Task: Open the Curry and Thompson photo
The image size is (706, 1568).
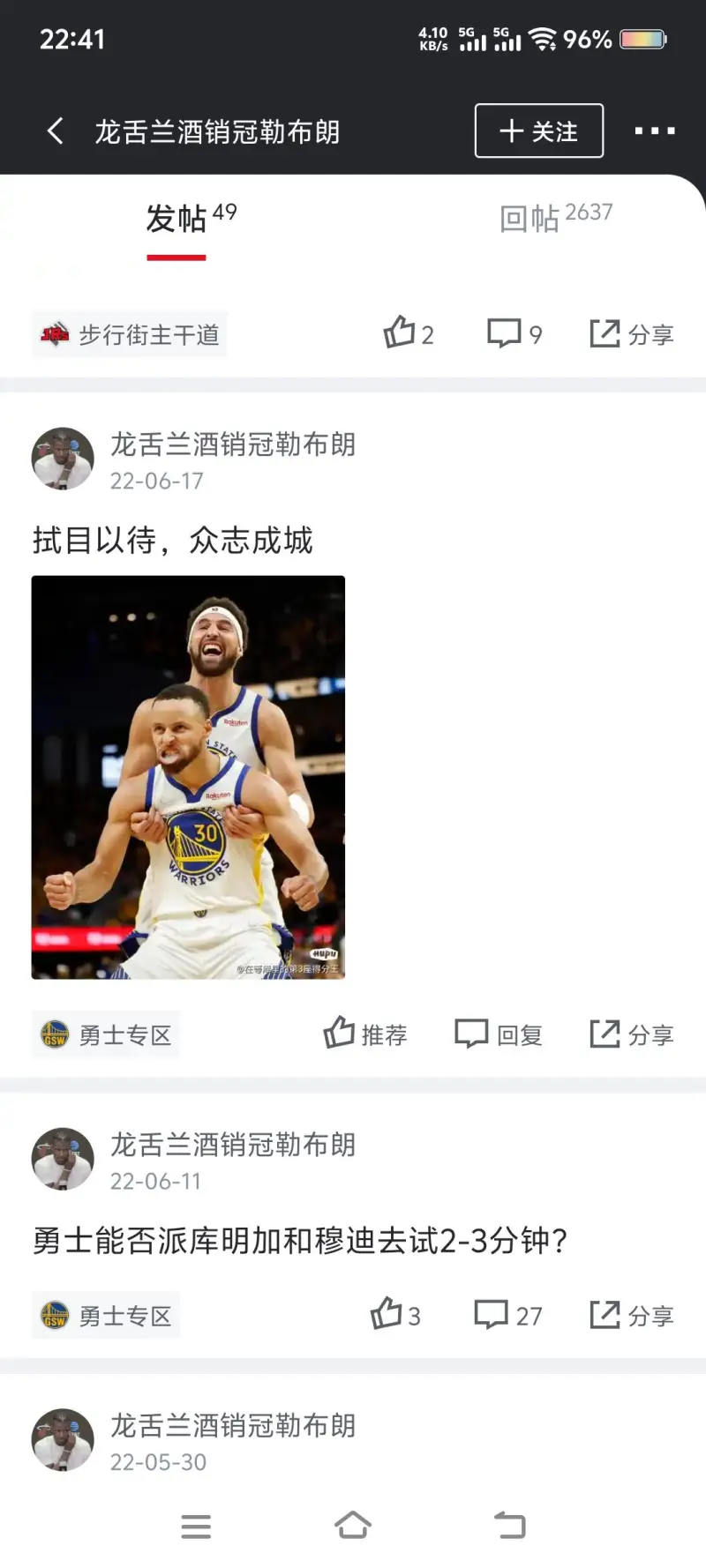Action: (190, 776)
